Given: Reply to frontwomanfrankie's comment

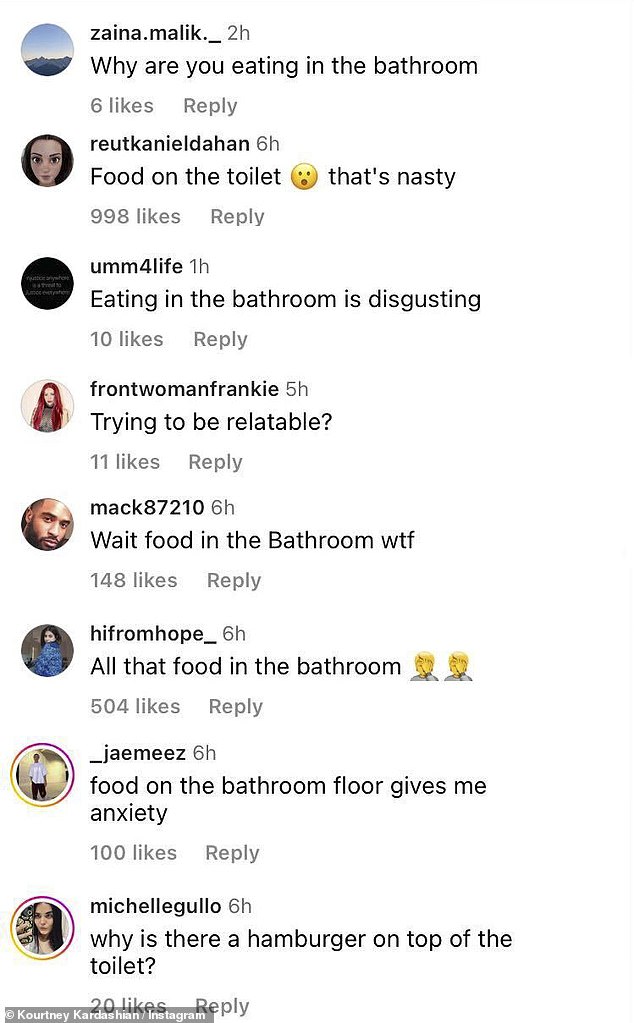Looking at the screenshot, I should coord(215,462).
